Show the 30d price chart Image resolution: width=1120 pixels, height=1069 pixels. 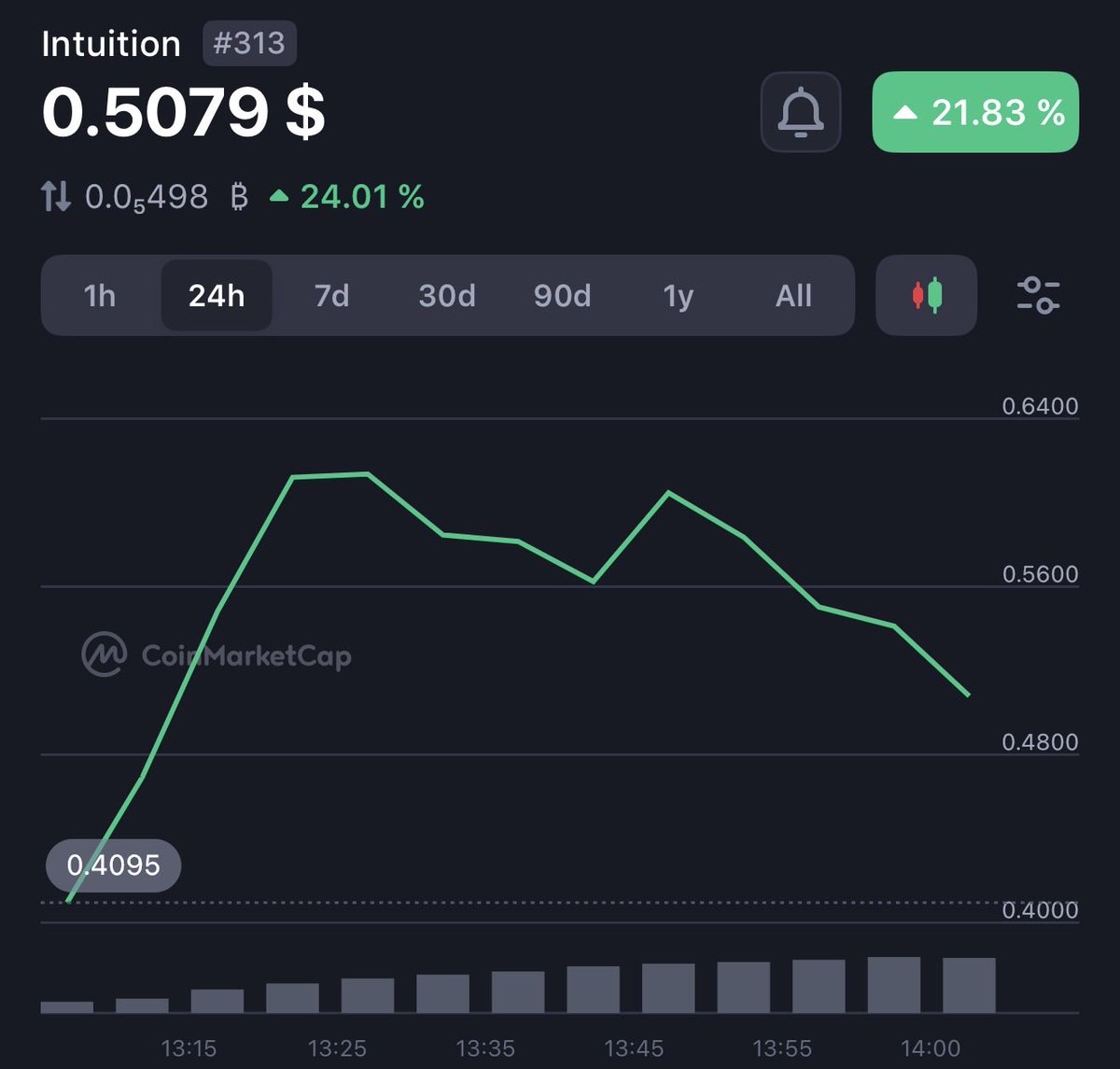[447, 296]
